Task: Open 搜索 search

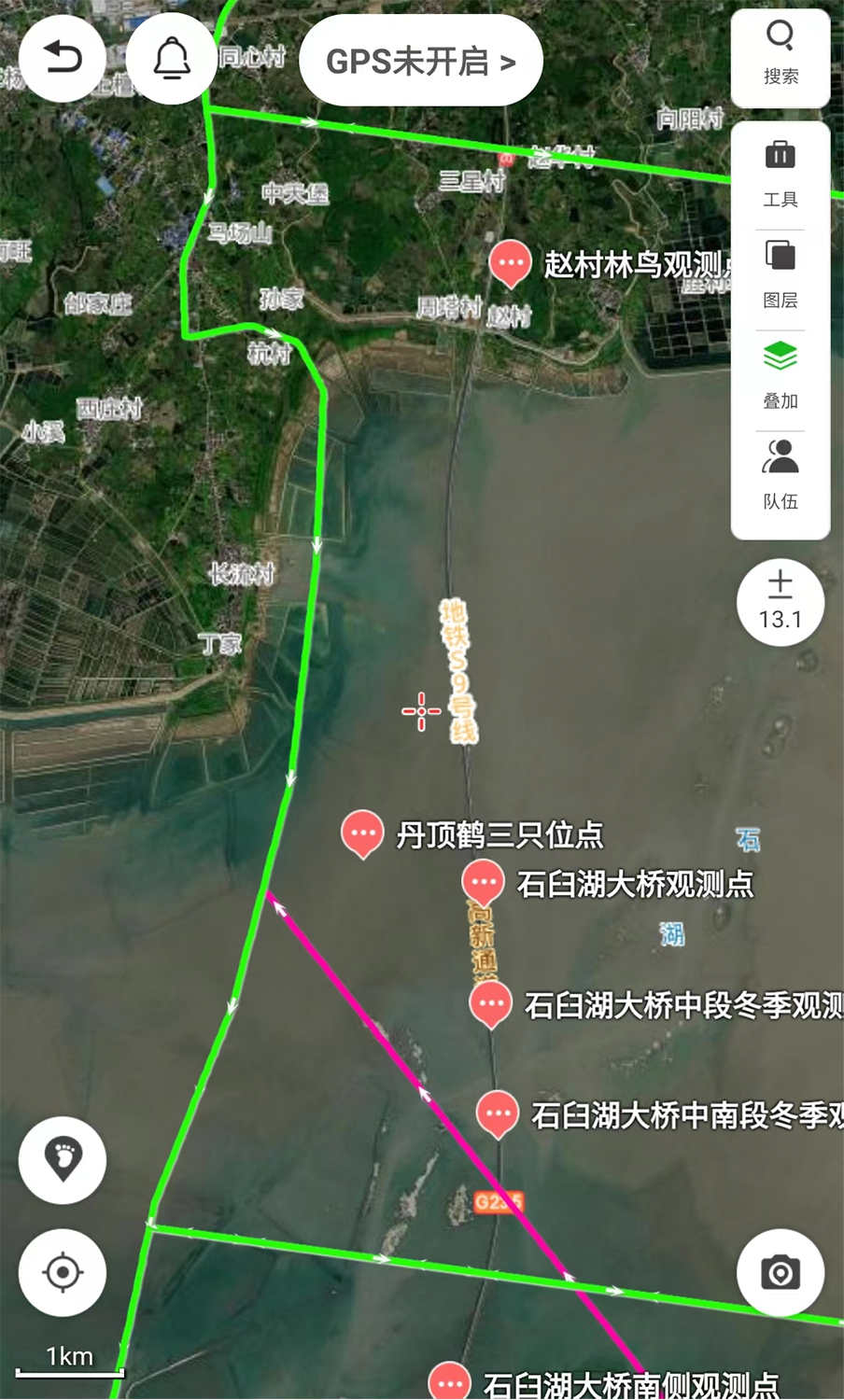Action: [x=781, y=54]
